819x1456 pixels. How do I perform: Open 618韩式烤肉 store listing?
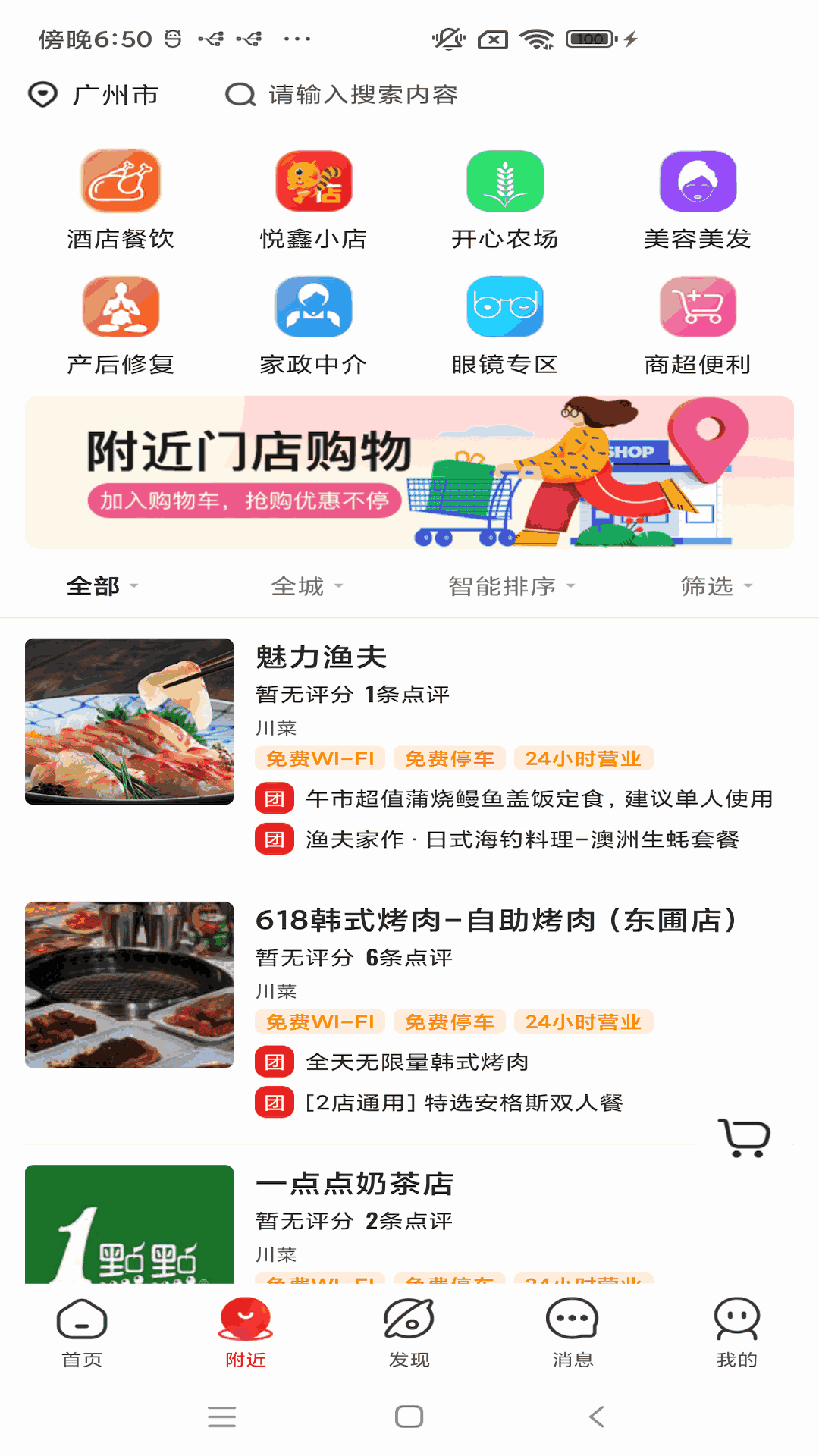409,1010
